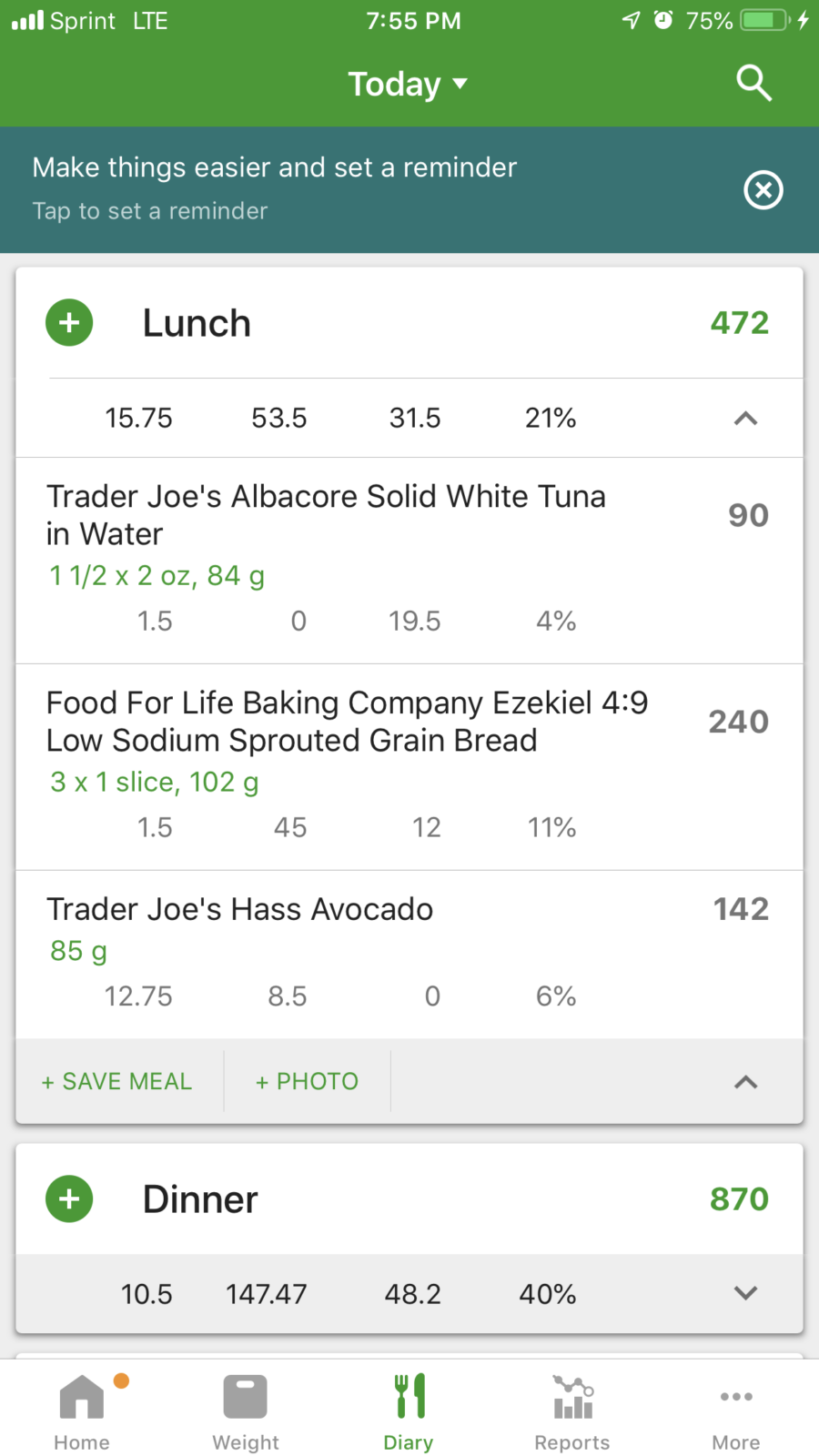Open Trader Joe's Albacore Tuna entry
The width and height of the screenshot is (819, 1456).
409,561
